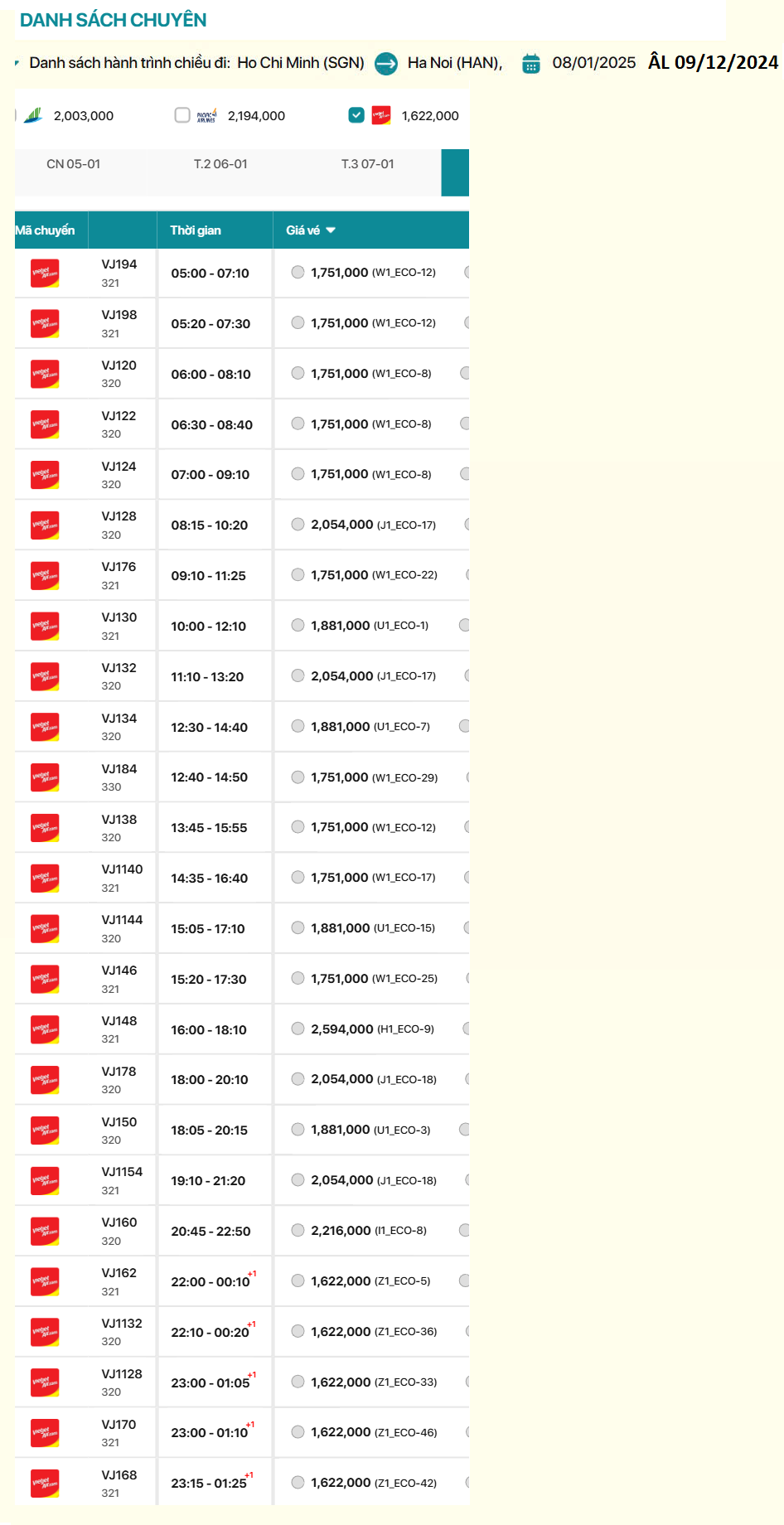Select the 1,881,000 fare on VJ130

click(298, 626)
